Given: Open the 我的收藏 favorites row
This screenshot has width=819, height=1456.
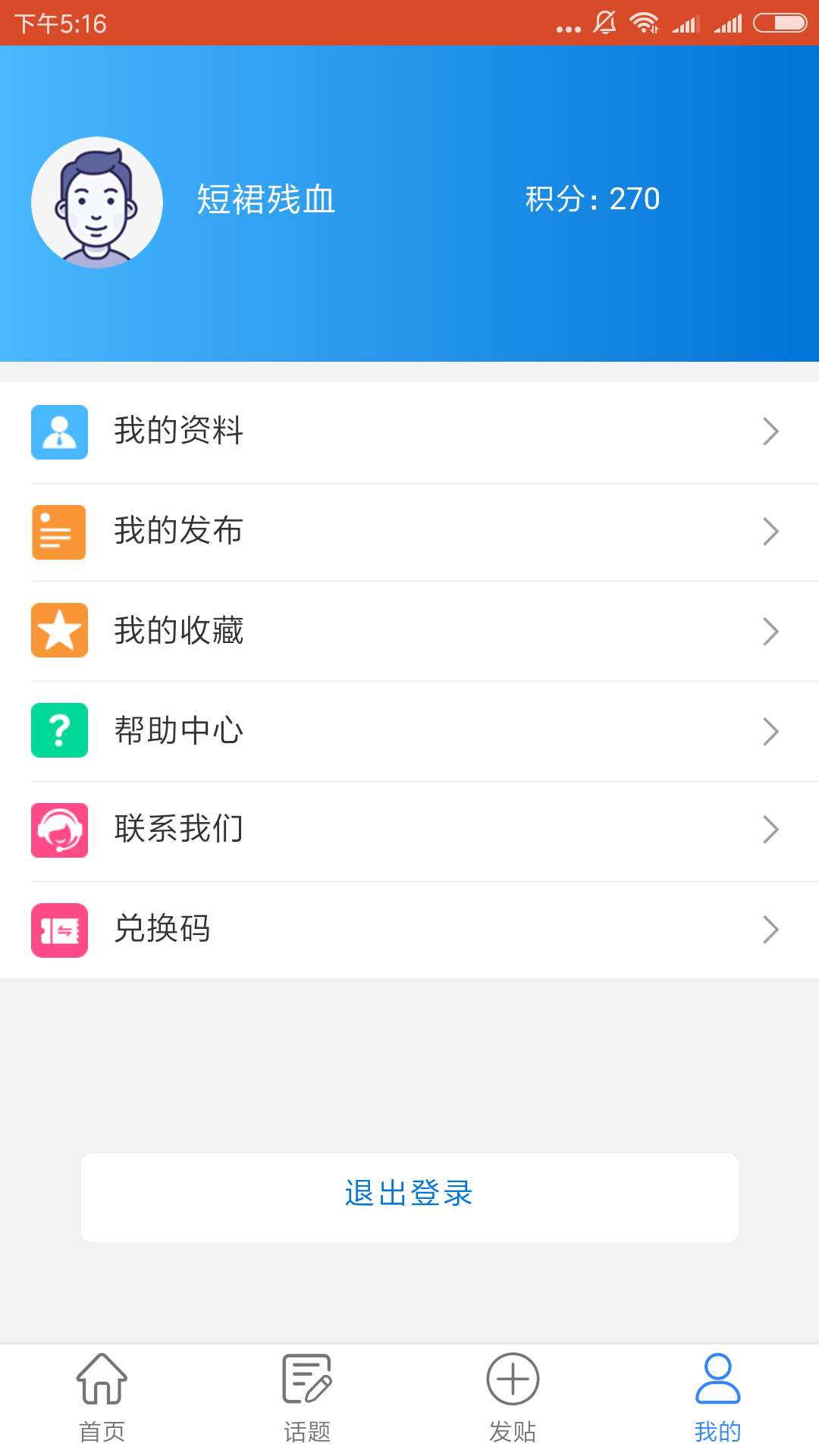Looking at the screenshot, I should point(409,631).
